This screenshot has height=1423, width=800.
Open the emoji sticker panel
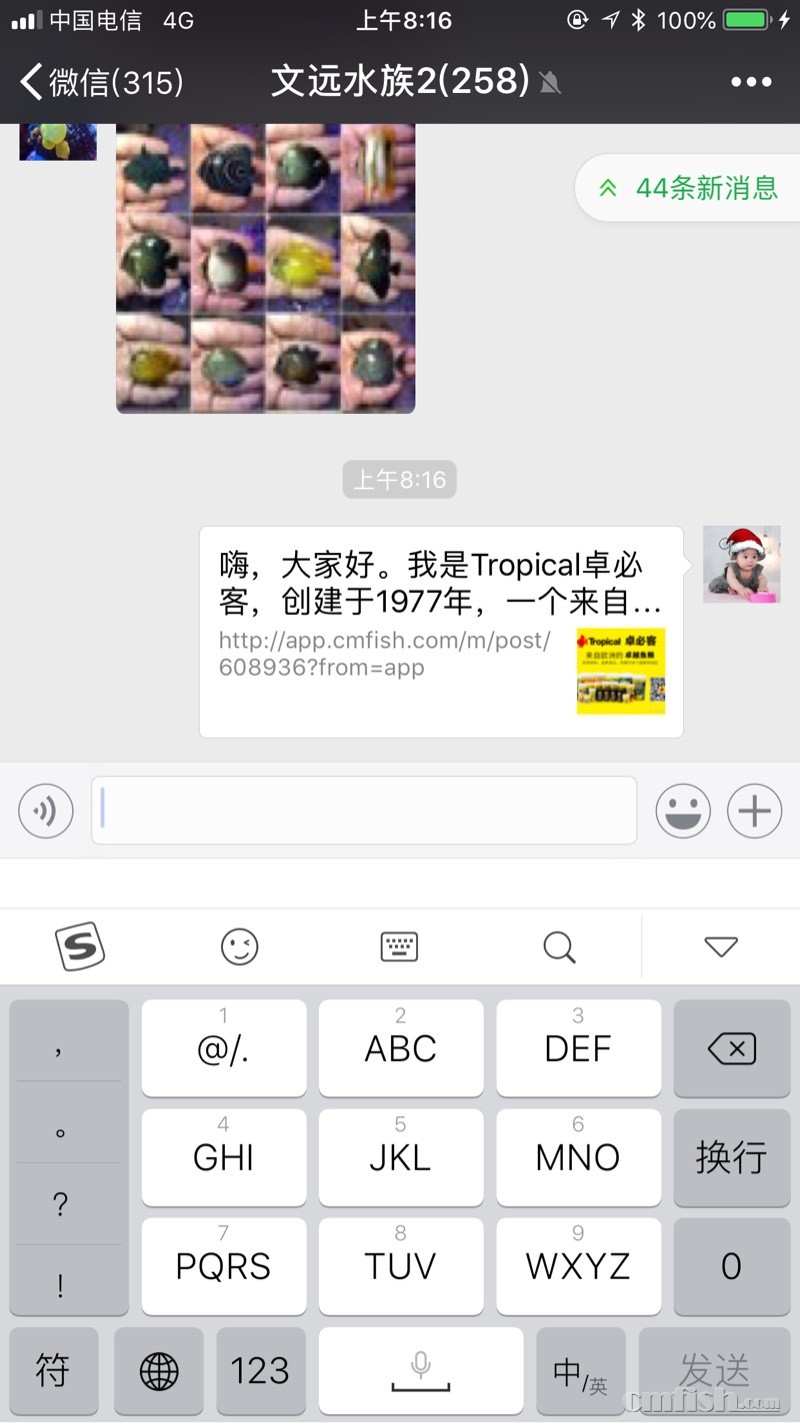click(x=683, y=810)
